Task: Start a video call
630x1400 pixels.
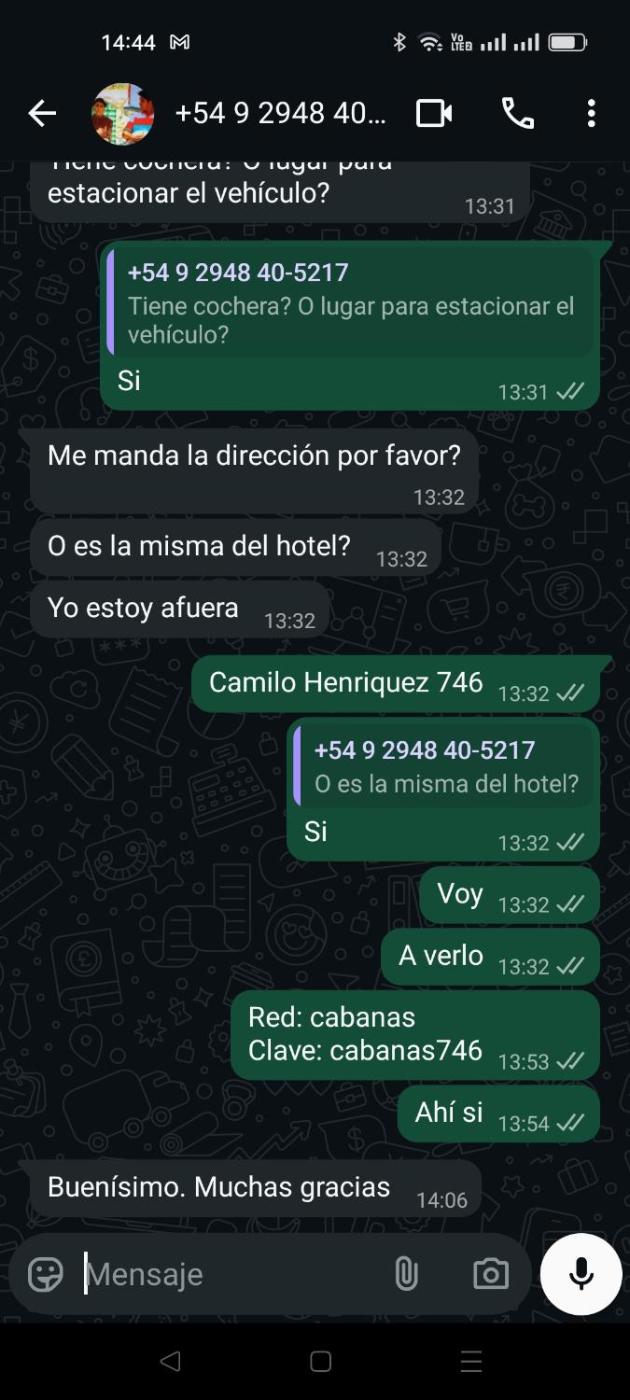Action: [x=434, y=114]
